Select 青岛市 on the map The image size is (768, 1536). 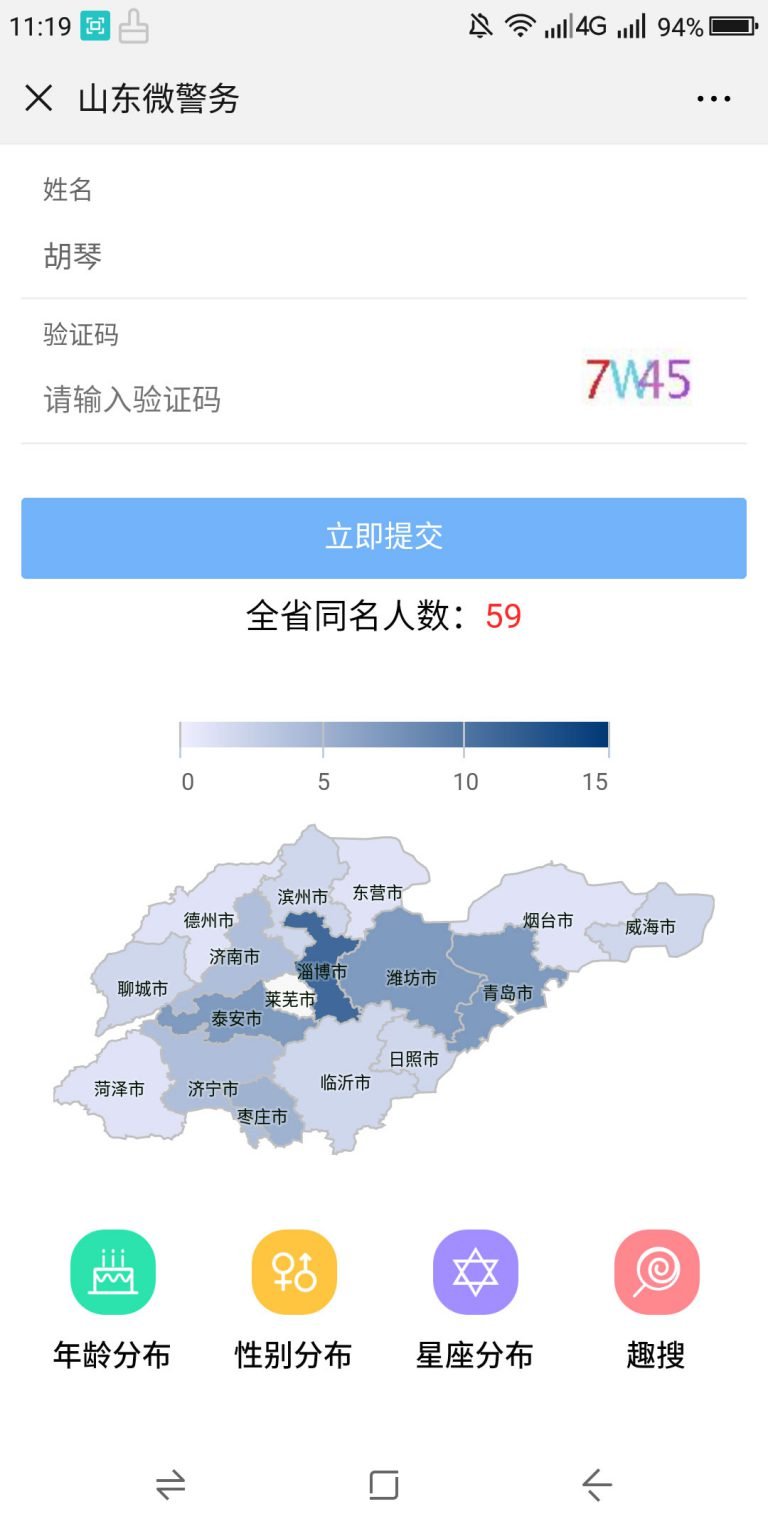point(507,992)
